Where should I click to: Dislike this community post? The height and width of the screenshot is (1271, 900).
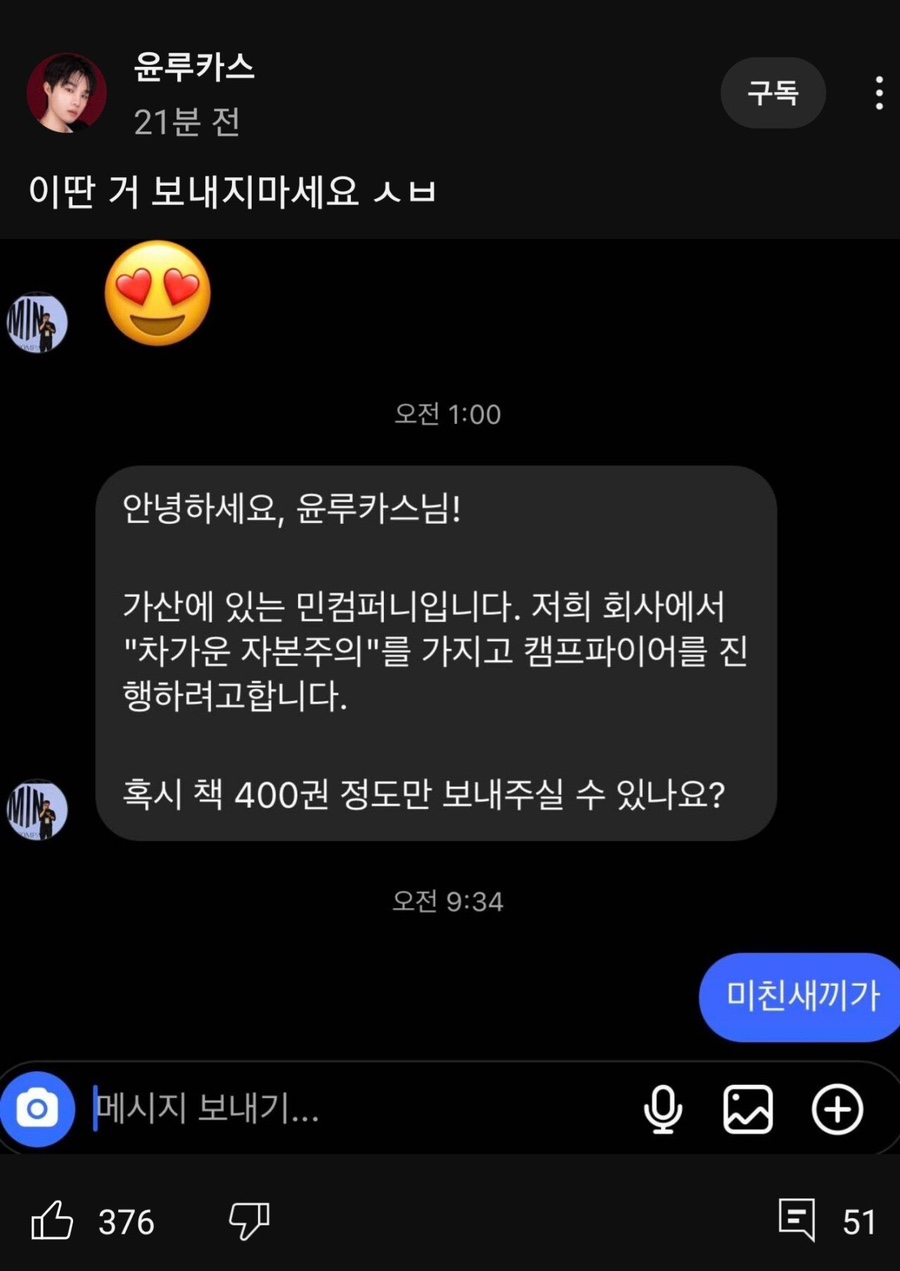pyautogui.click(x=249, y=1221)
